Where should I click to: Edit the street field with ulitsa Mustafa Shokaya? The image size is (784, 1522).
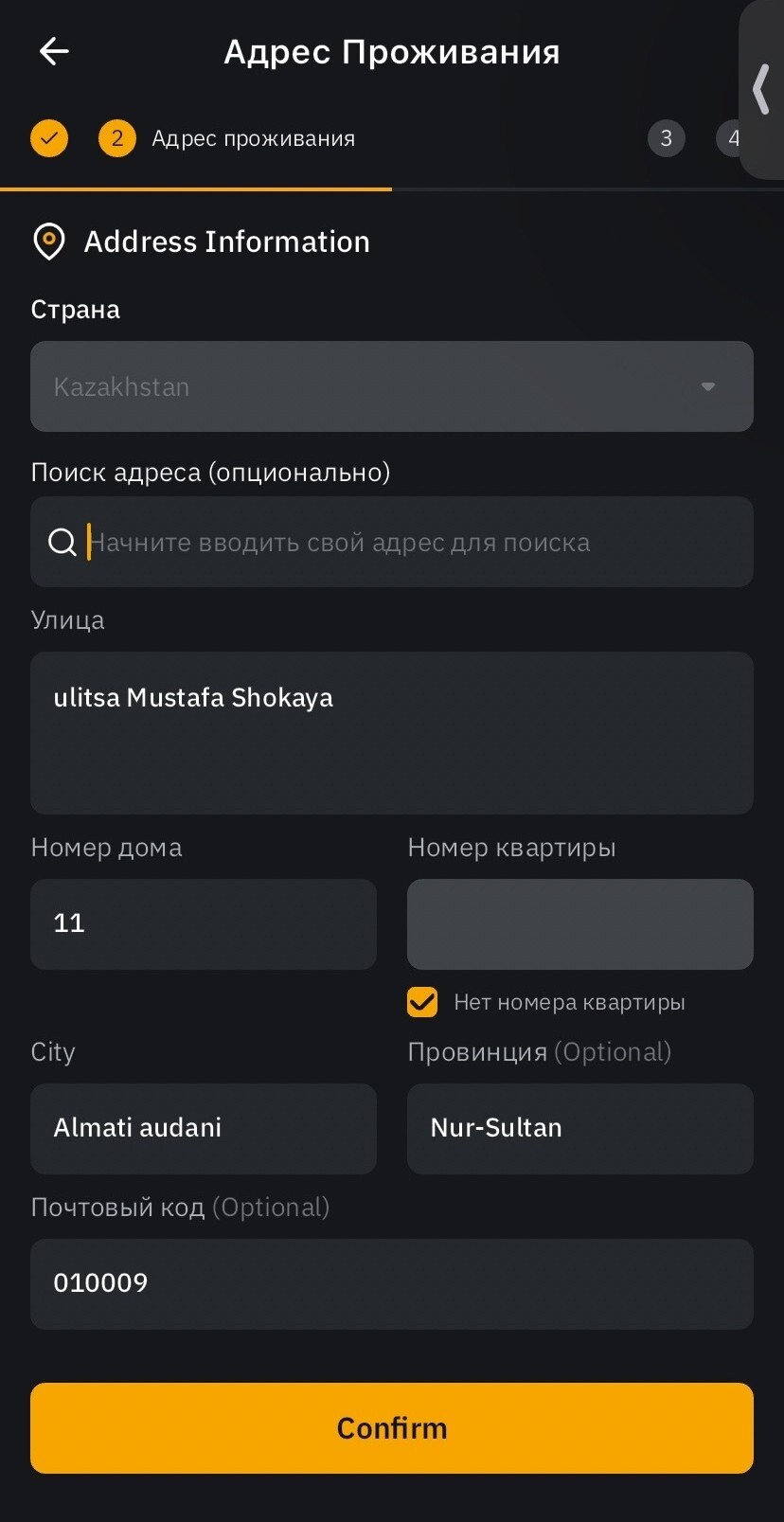pyautogui.click(x=392, y=733)
